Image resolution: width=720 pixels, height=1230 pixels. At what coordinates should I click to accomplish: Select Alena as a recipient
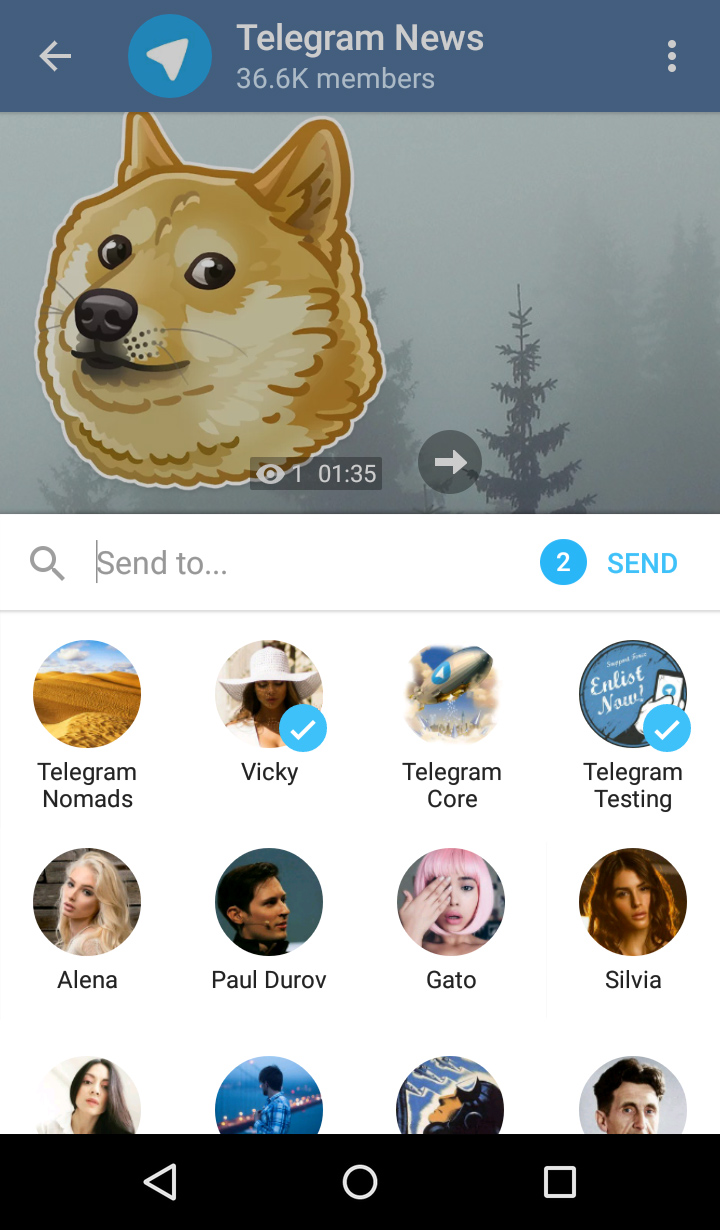(87, 901)
